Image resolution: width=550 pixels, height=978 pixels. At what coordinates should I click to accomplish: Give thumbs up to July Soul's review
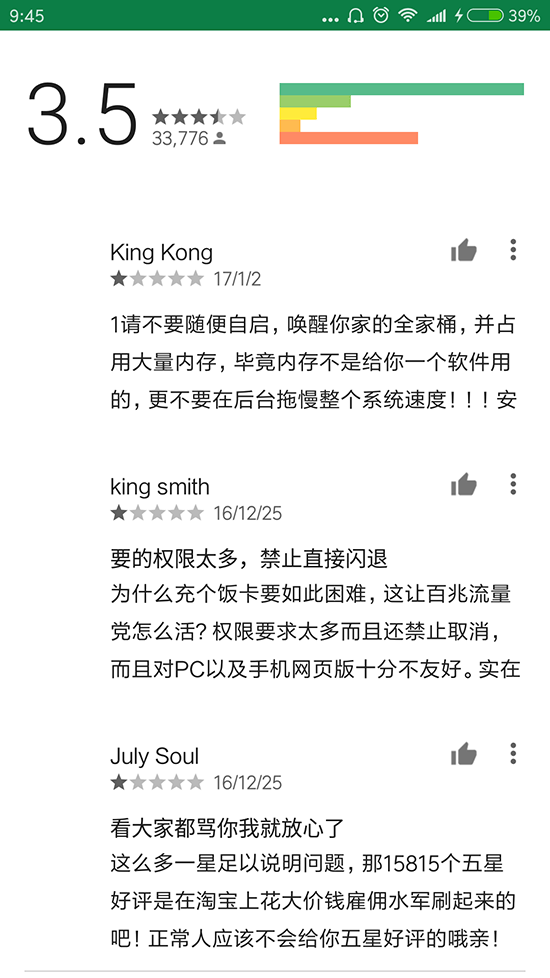pos(463,754)
